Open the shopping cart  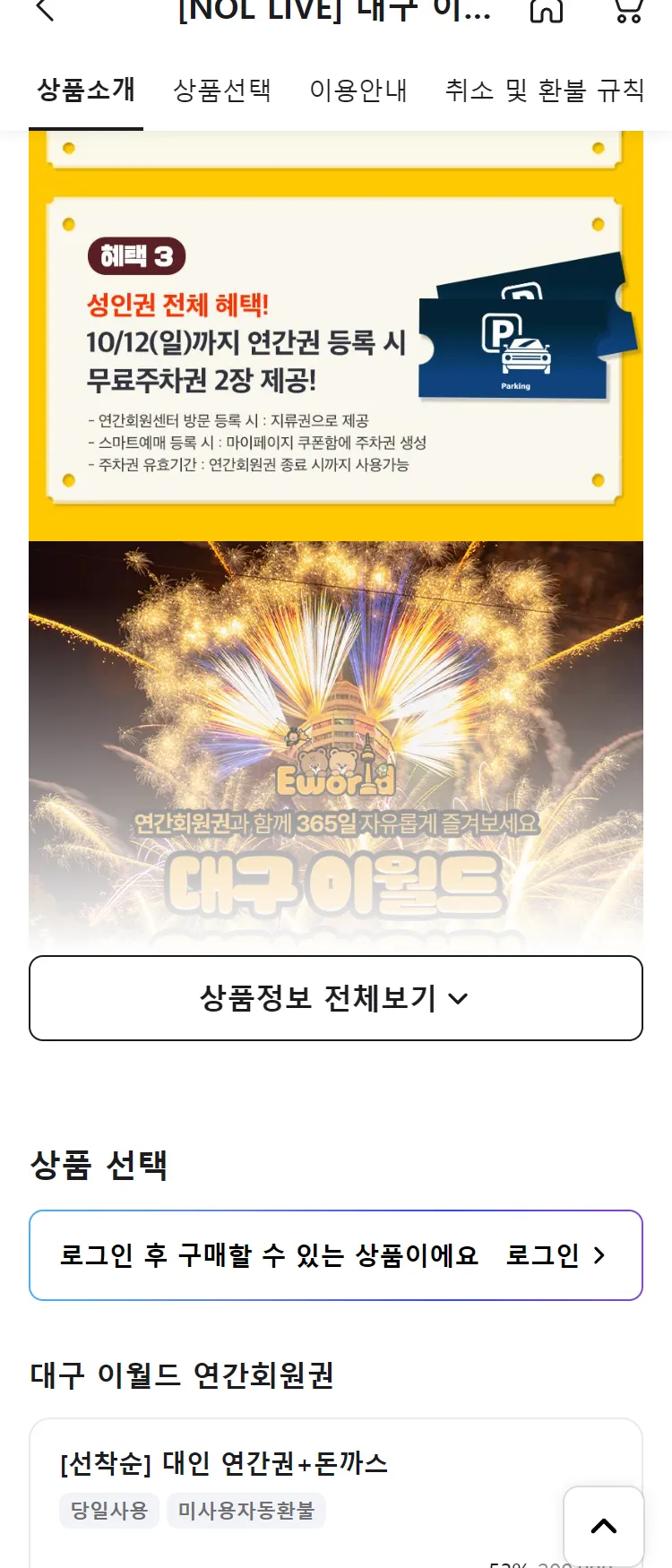(x=628, y=10)
